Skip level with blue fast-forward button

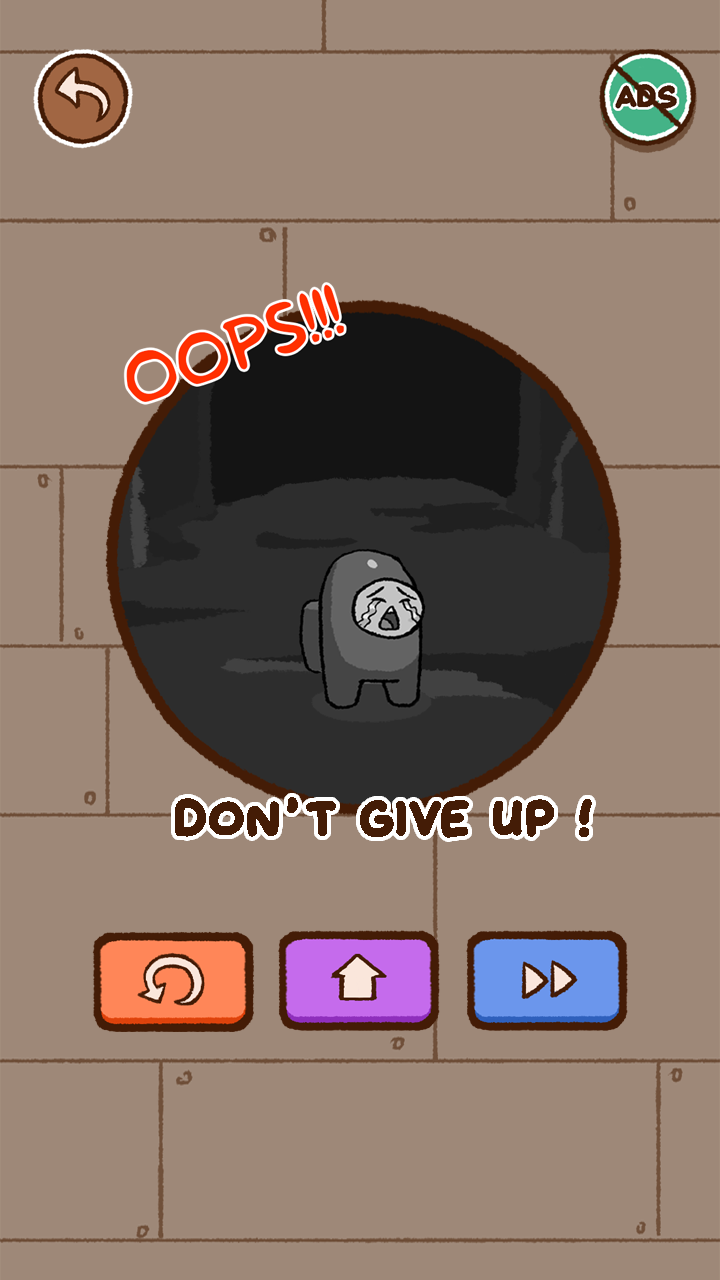pos(547,980)
